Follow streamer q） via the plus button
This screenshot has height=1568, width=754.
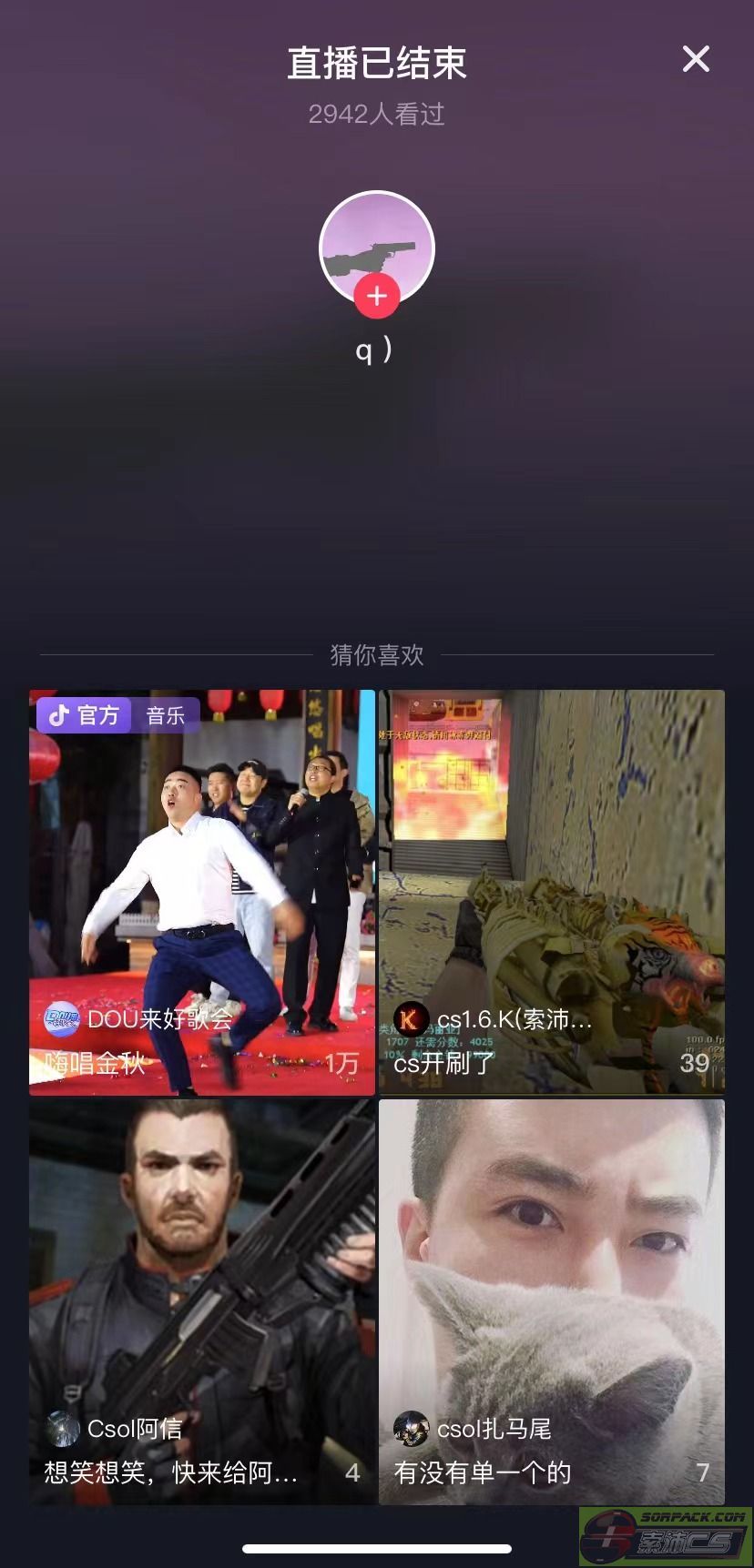point(376,295)
